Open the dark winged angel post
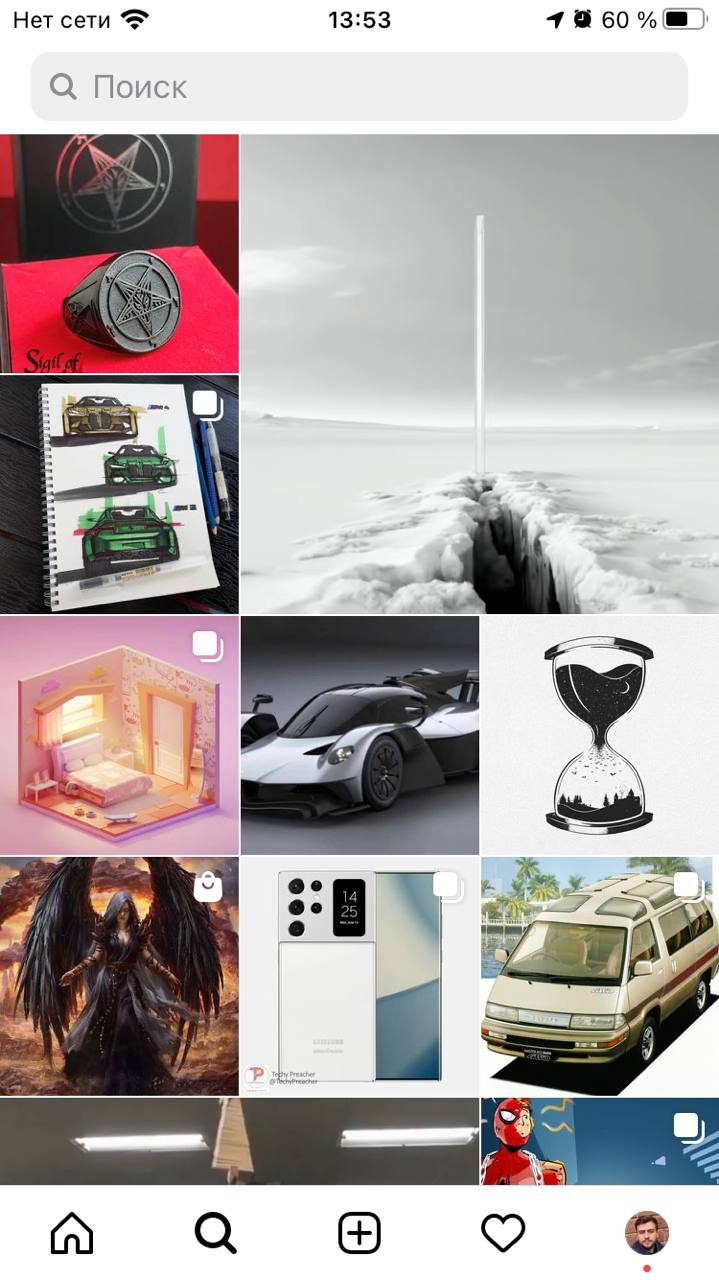719x1280 pixels. [119, 975]
